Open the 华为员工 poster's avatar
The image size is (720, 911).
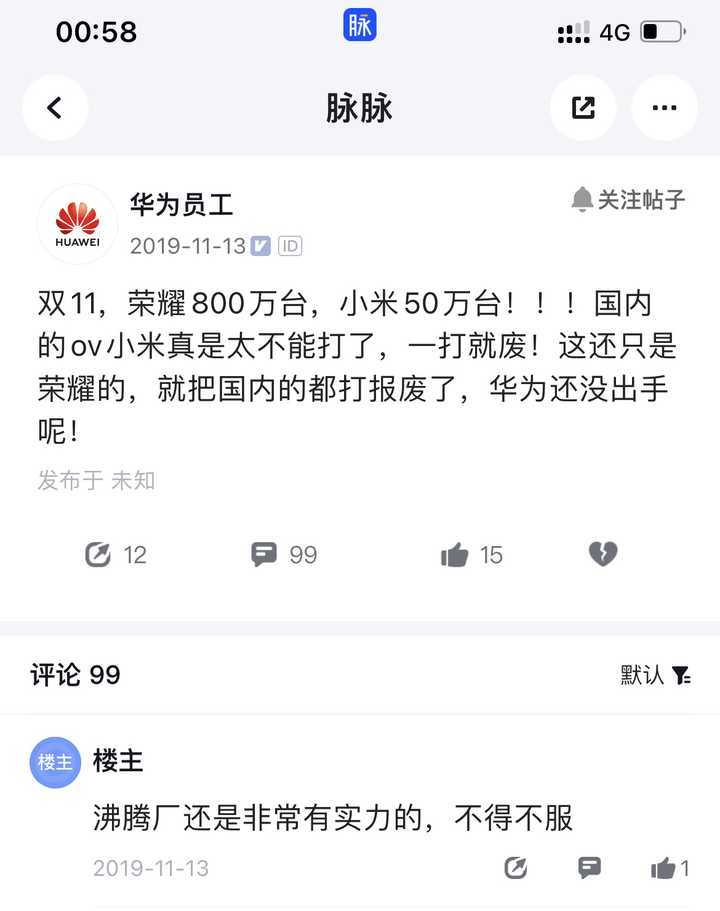click(x=77, y=223)
